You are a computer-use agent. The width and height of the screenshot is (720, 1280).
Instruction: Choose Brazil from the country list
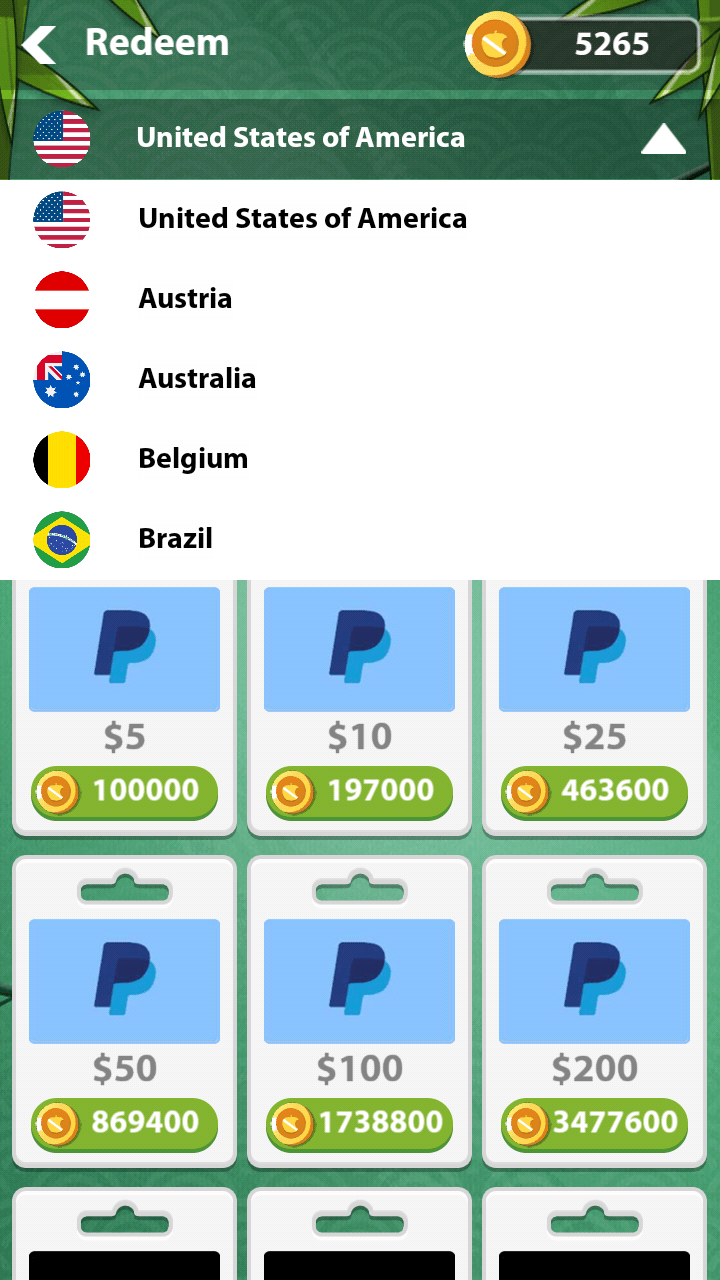tap(175, 539)
